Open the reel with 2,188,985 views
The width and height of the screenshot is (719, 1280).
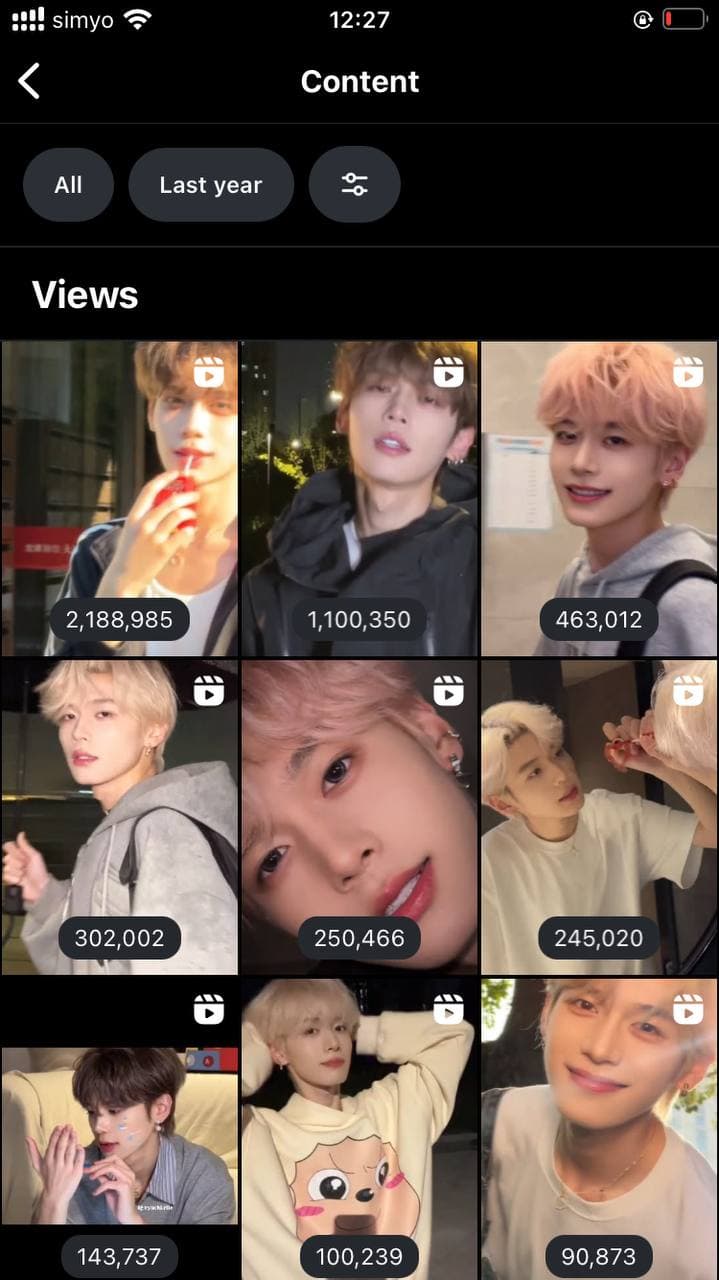point(120,498)
